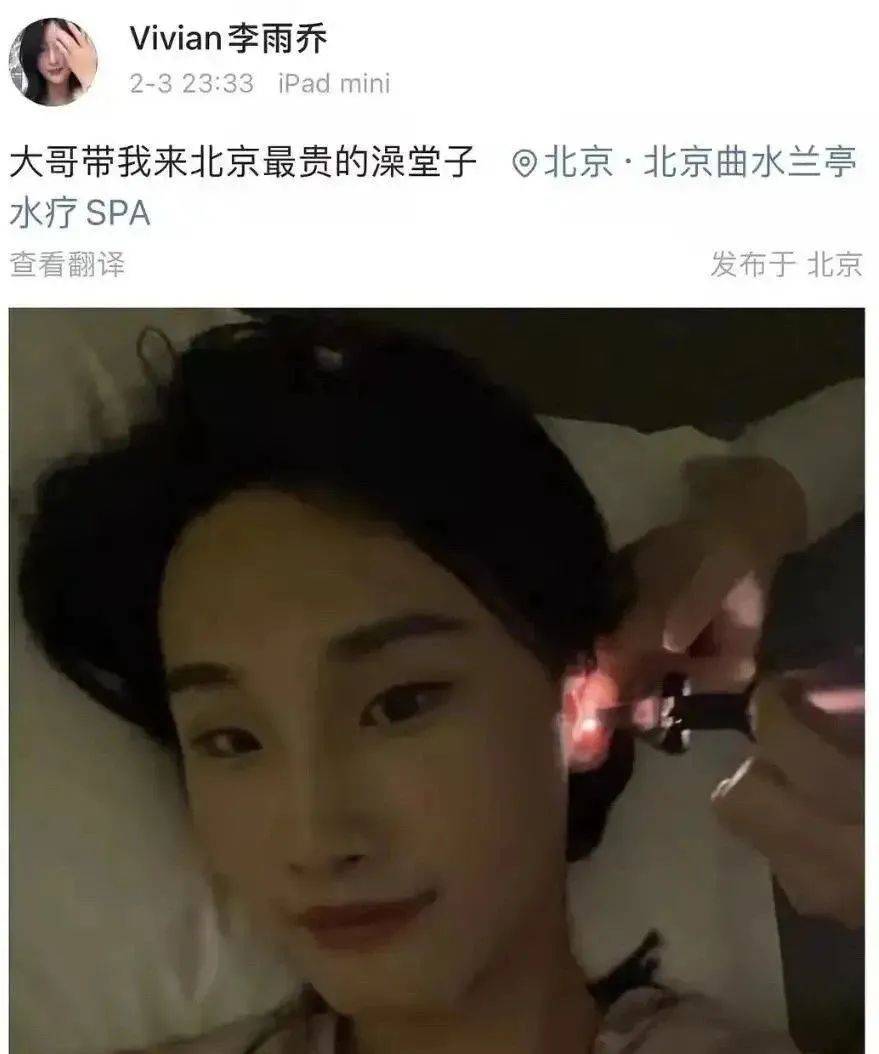The height and width of the screenshot is (1054, 879).
Task: Open the post's photo full screen
Action: tap(437, 680)
